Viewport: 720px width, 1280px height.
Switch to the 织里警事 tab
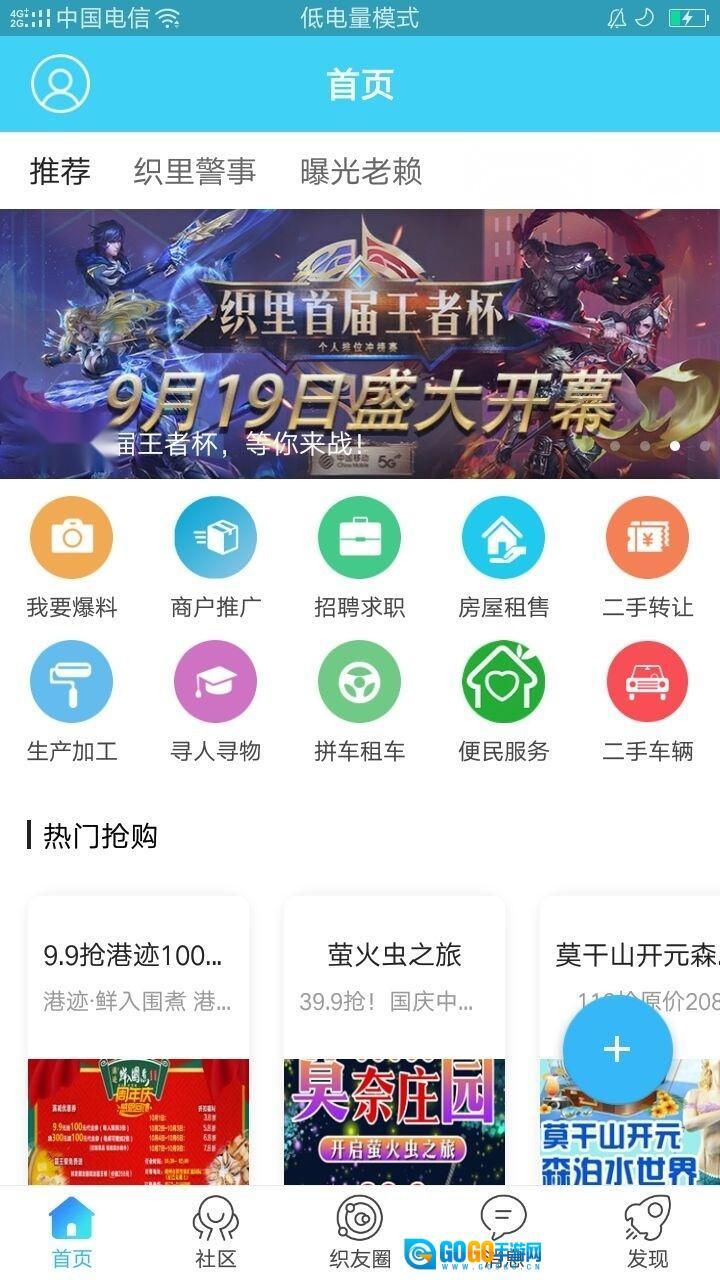tap(195, 171)
